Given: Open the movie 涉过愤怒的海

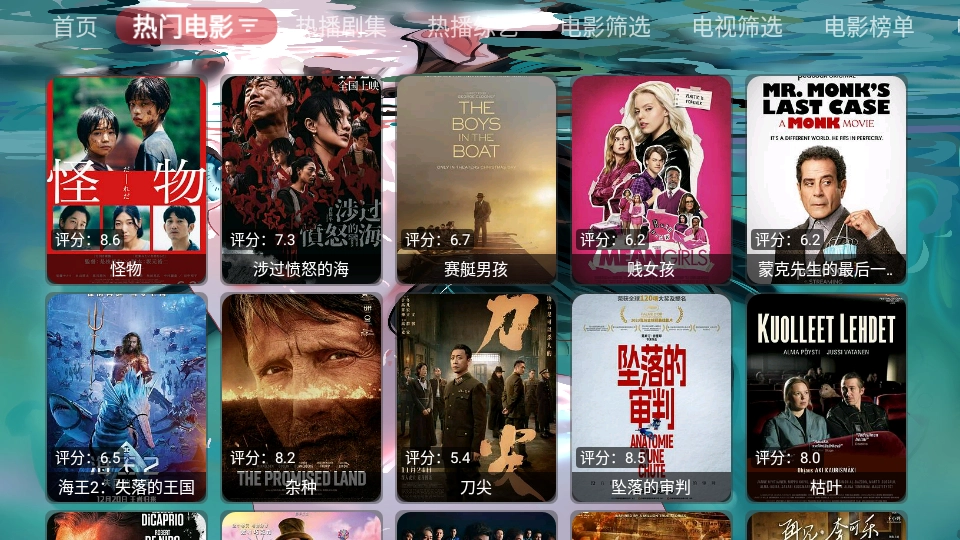Looking at the screenshot, I should [x=301, y=179].
